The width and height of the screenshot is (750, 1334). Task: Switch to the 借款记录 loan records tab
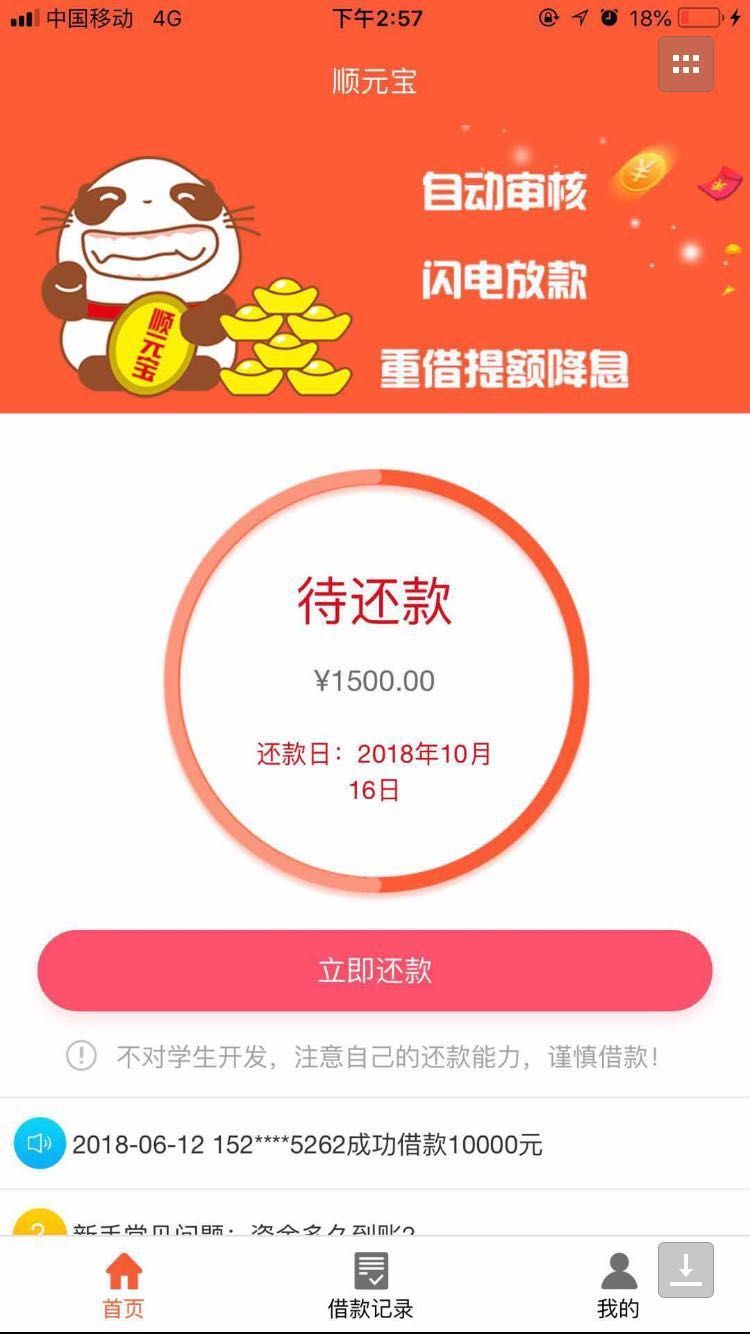[370, 1285]
